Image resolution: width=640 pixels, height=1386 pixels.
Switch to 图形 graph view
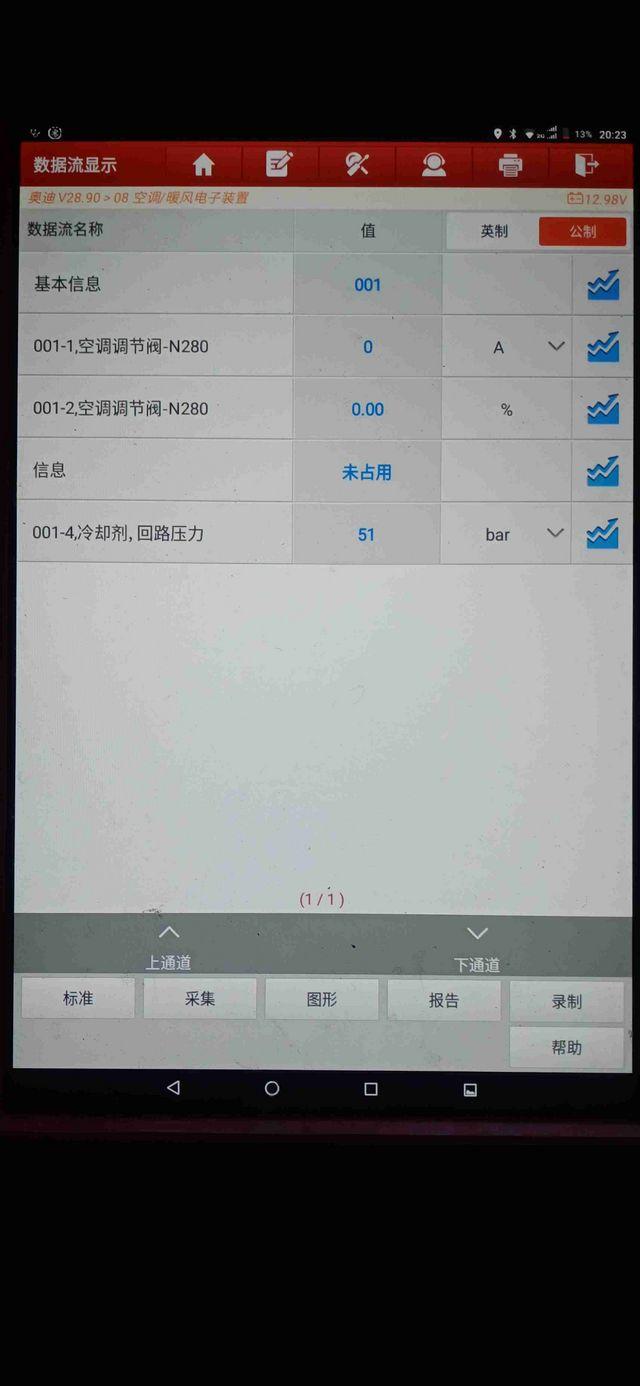[322, 999]
